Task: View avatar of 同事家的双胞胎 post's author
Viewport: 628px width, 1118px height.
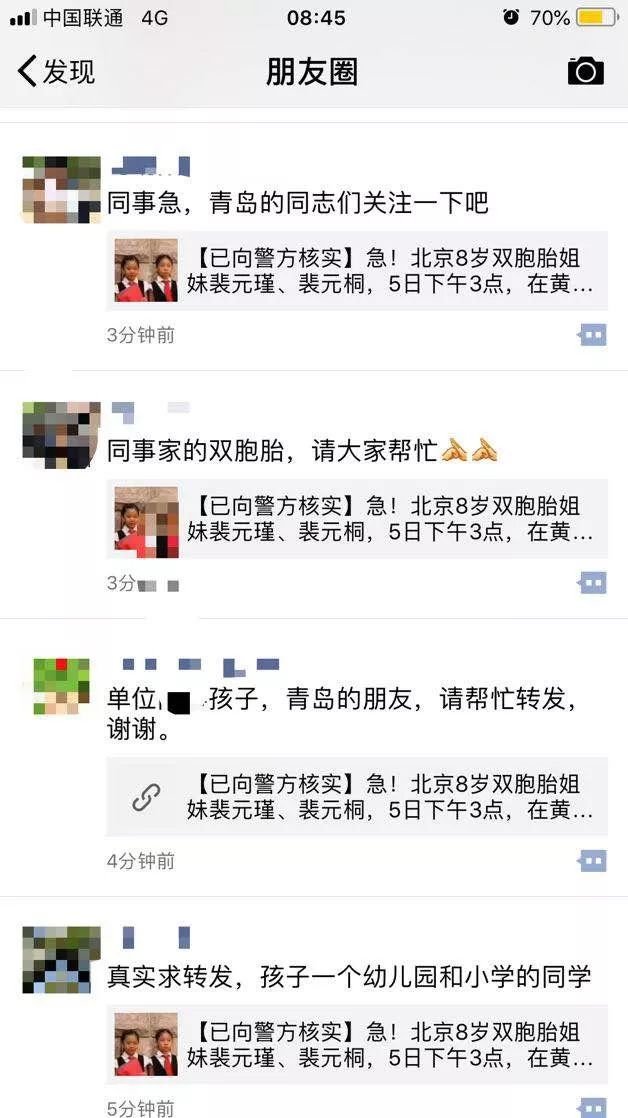Action: pyautogui.click(x=61, y=436)
